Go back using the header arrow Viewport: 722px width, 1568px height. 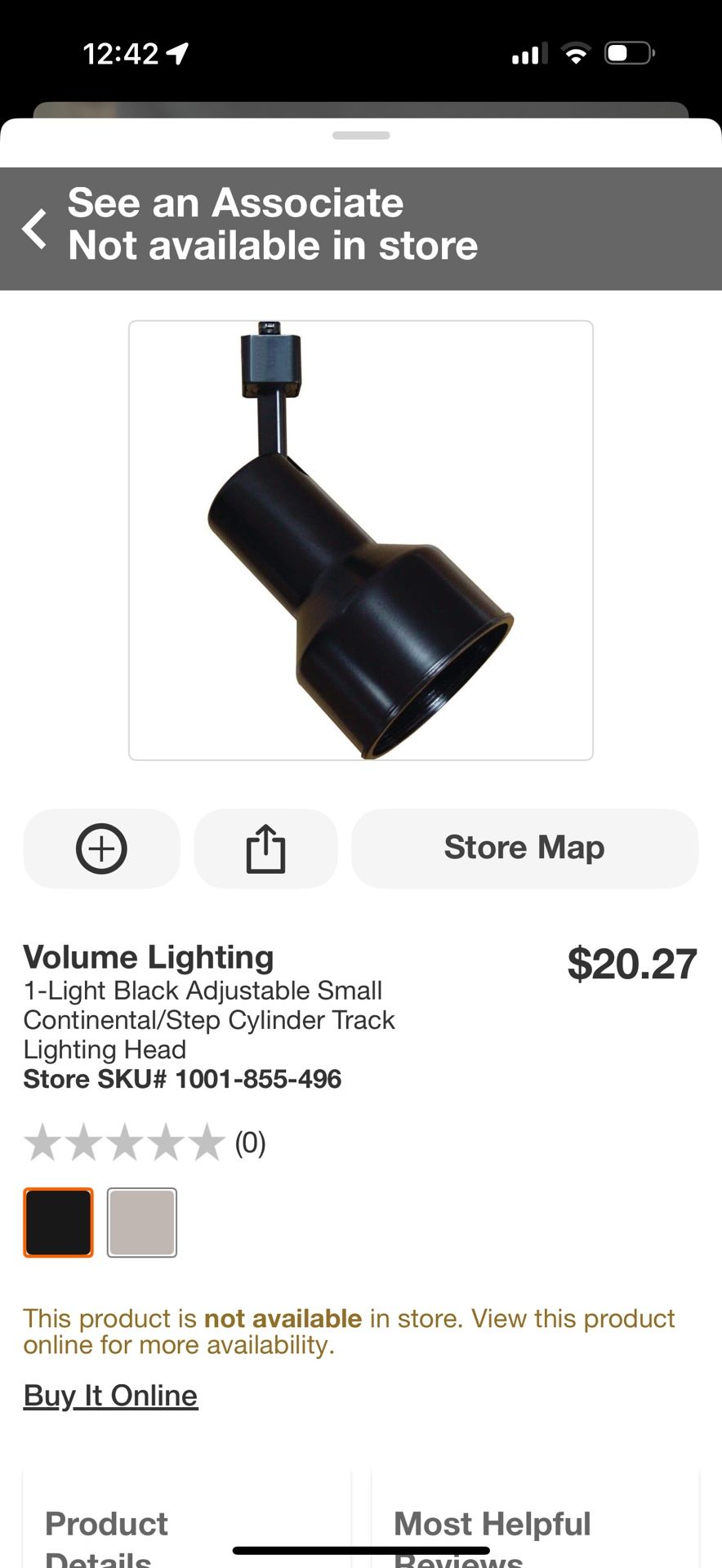(x=34, y=229)
